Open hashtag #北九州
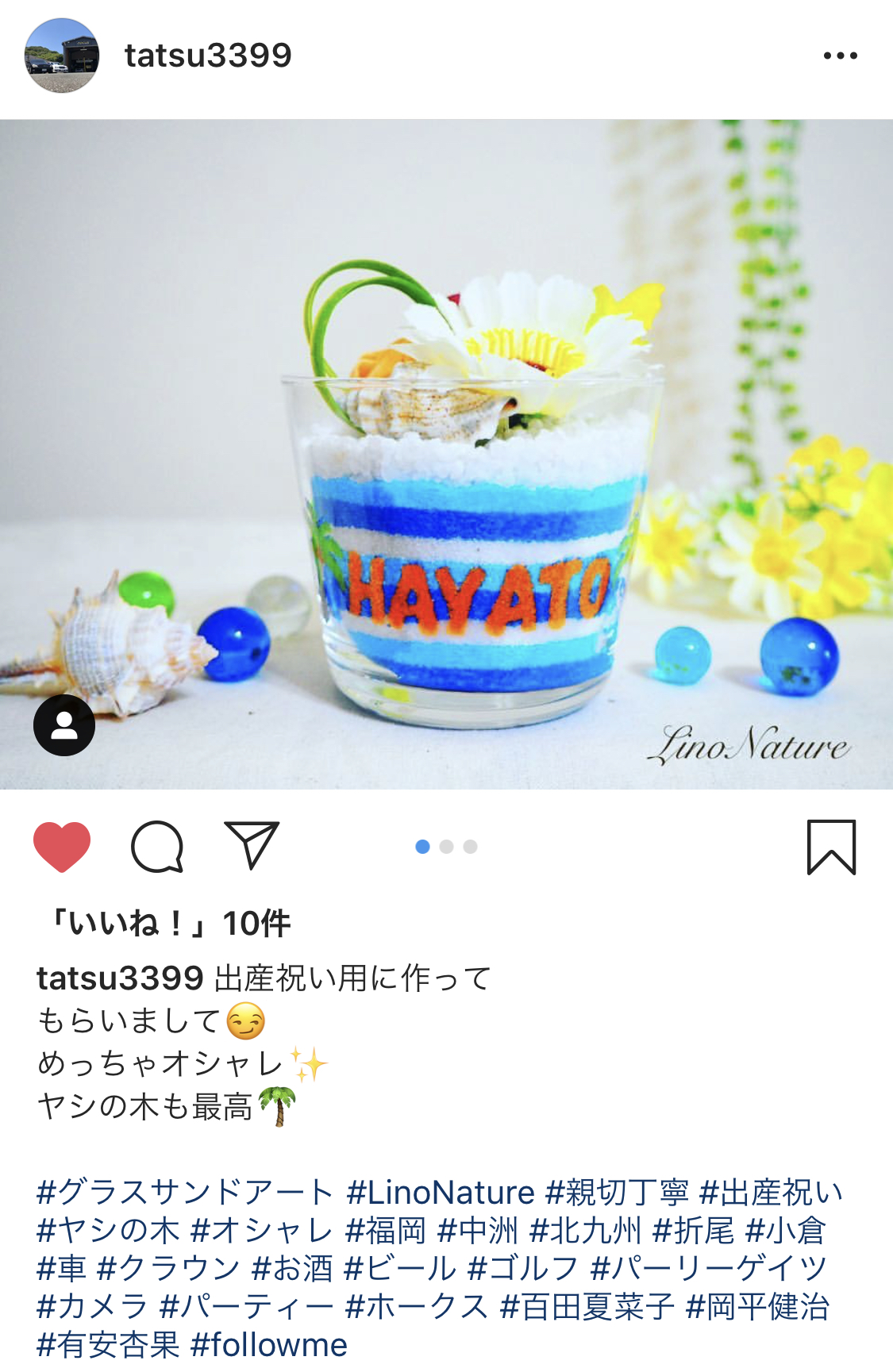Viewport: 893px width, 1372px height. coord(585,1230)
